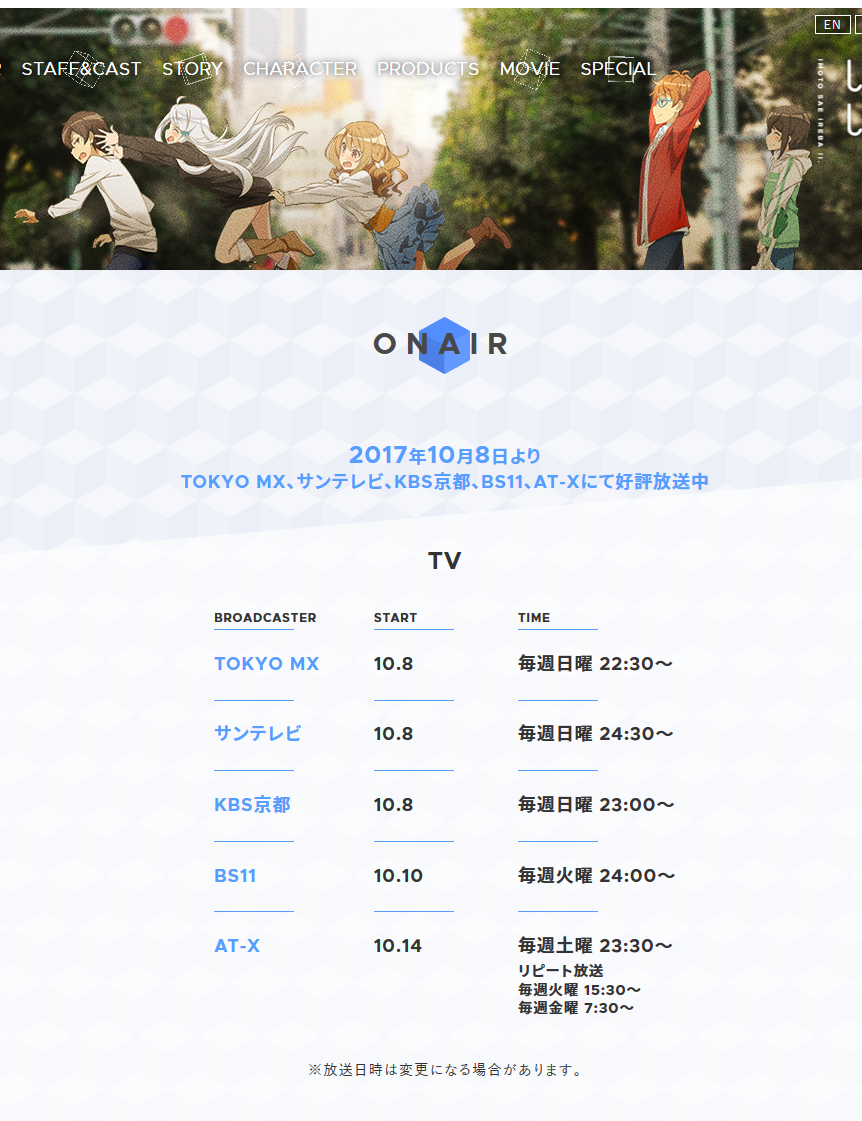Switch language to EN
Viewport: 862px width, 1121px height.
pyautogui.click(x=832, y=25)
